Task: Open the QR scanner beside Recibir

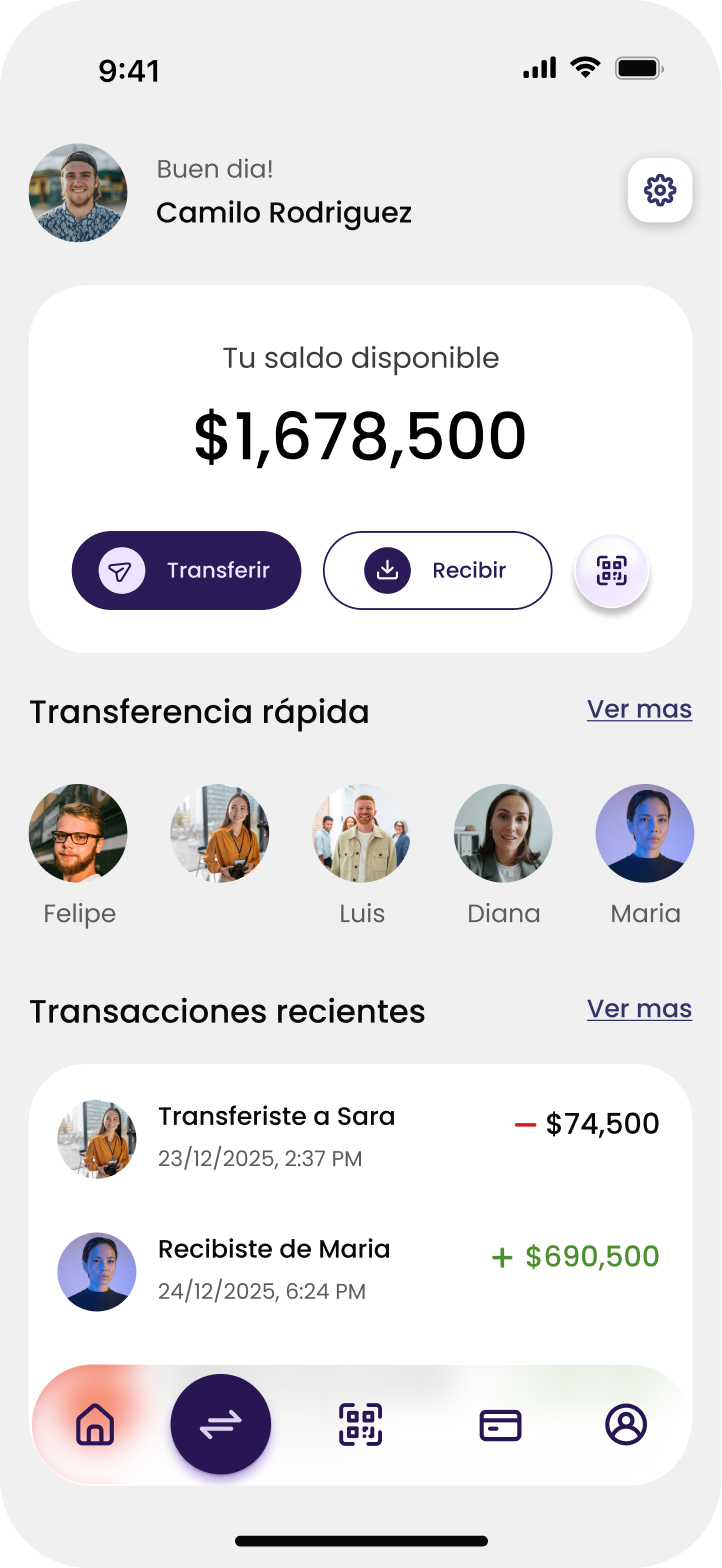Action: click(x=612, y=571)
